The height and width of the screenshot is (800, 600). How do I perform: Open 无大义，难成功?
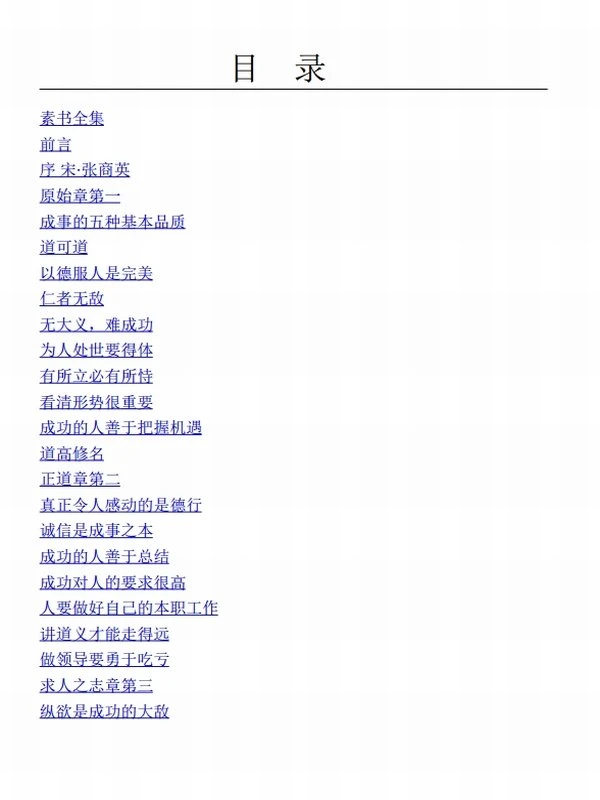[x=96, y=325]
